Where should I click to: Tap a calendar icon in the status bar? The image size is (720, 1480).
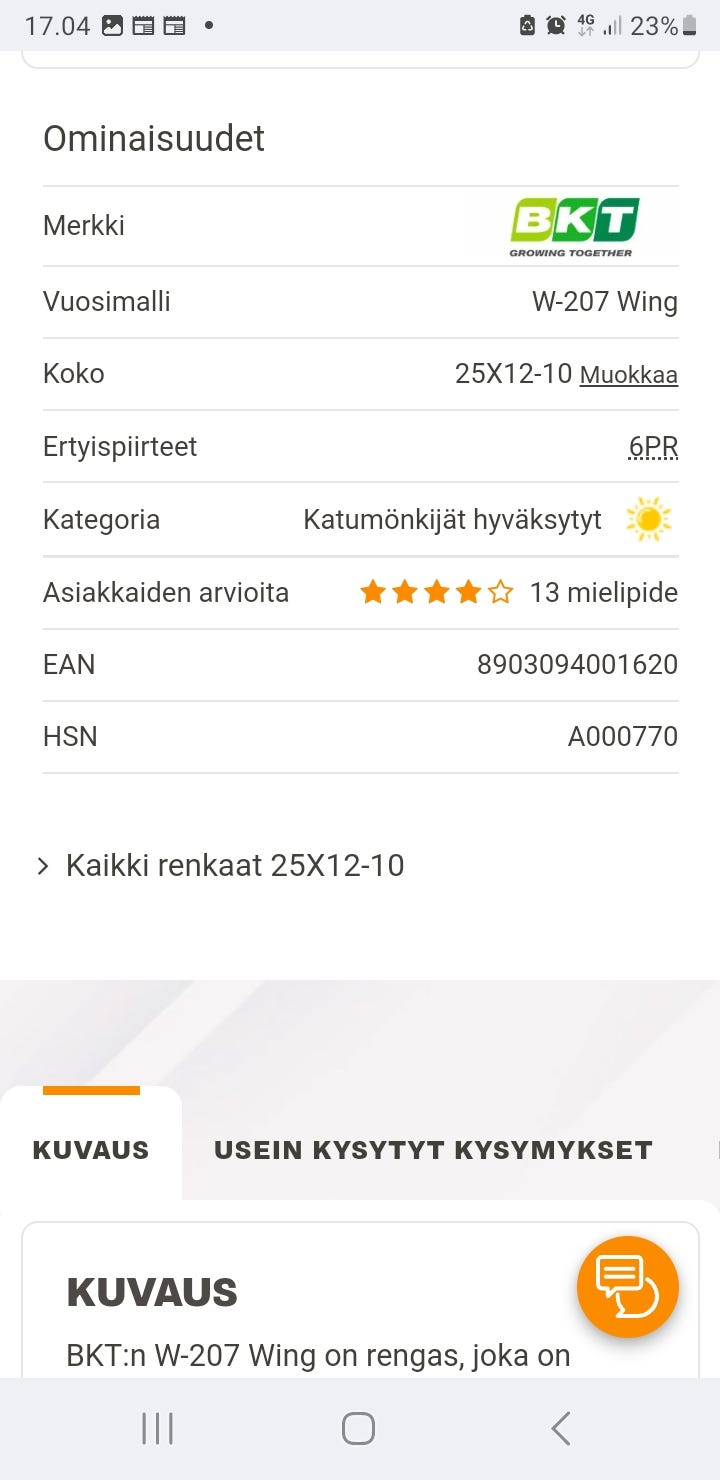pos(141,24)
